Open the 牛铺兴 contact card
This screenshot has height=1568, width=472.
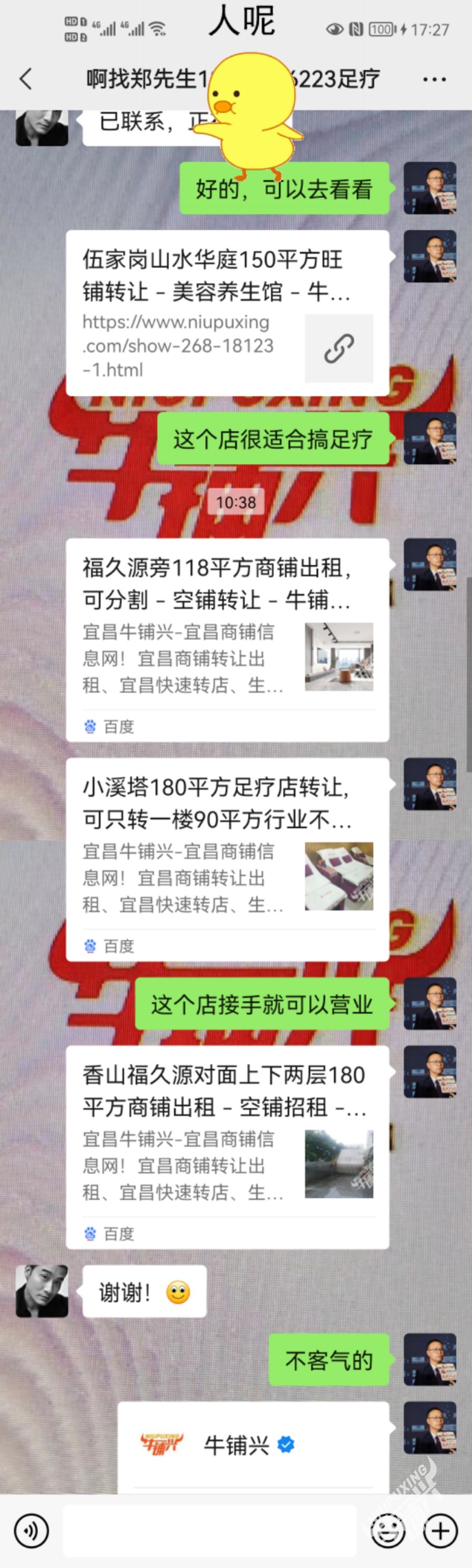pos(253,1445)
